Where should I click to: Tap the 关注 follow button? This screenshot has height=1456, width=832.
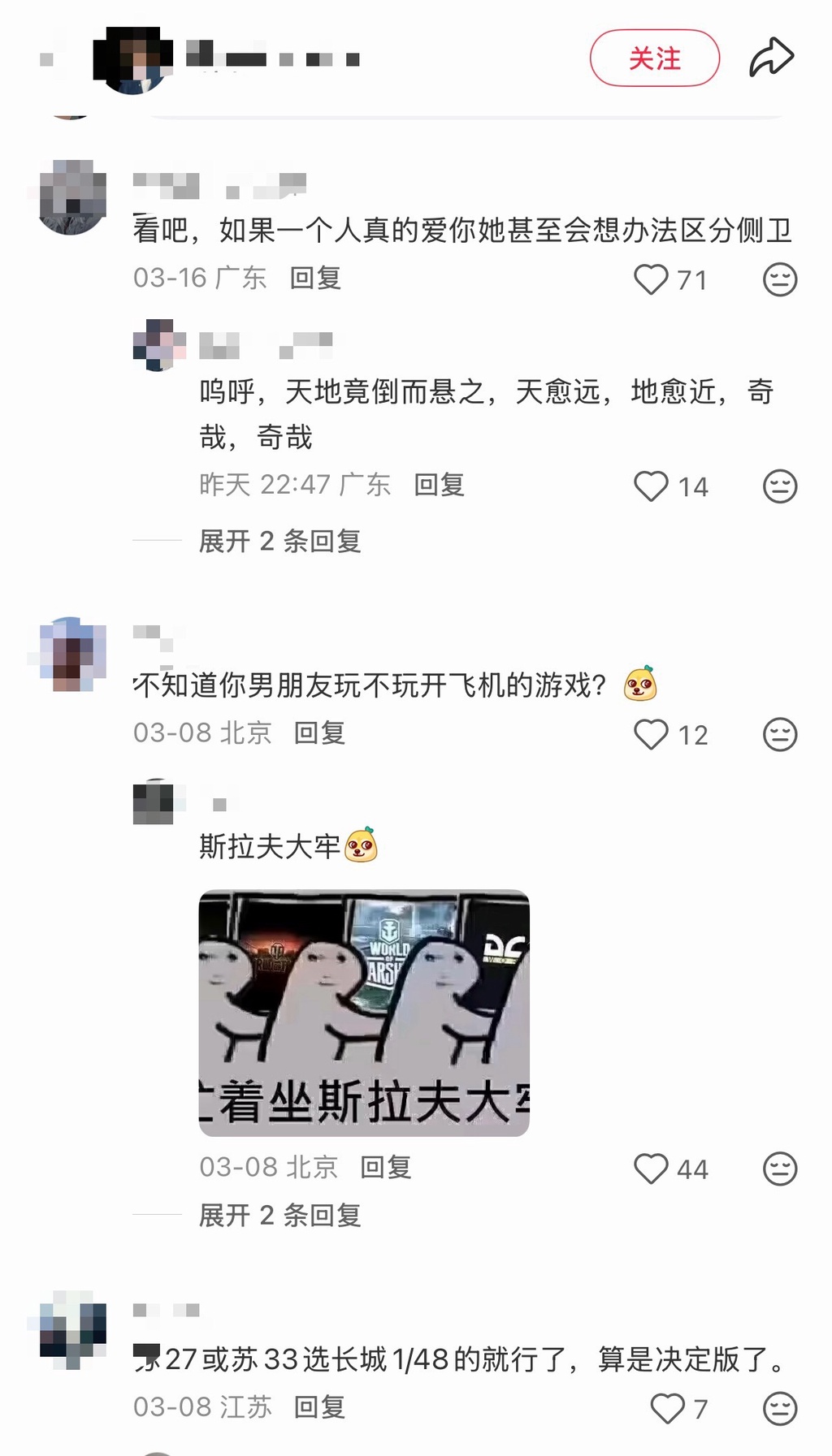click(x=654, y=58)
